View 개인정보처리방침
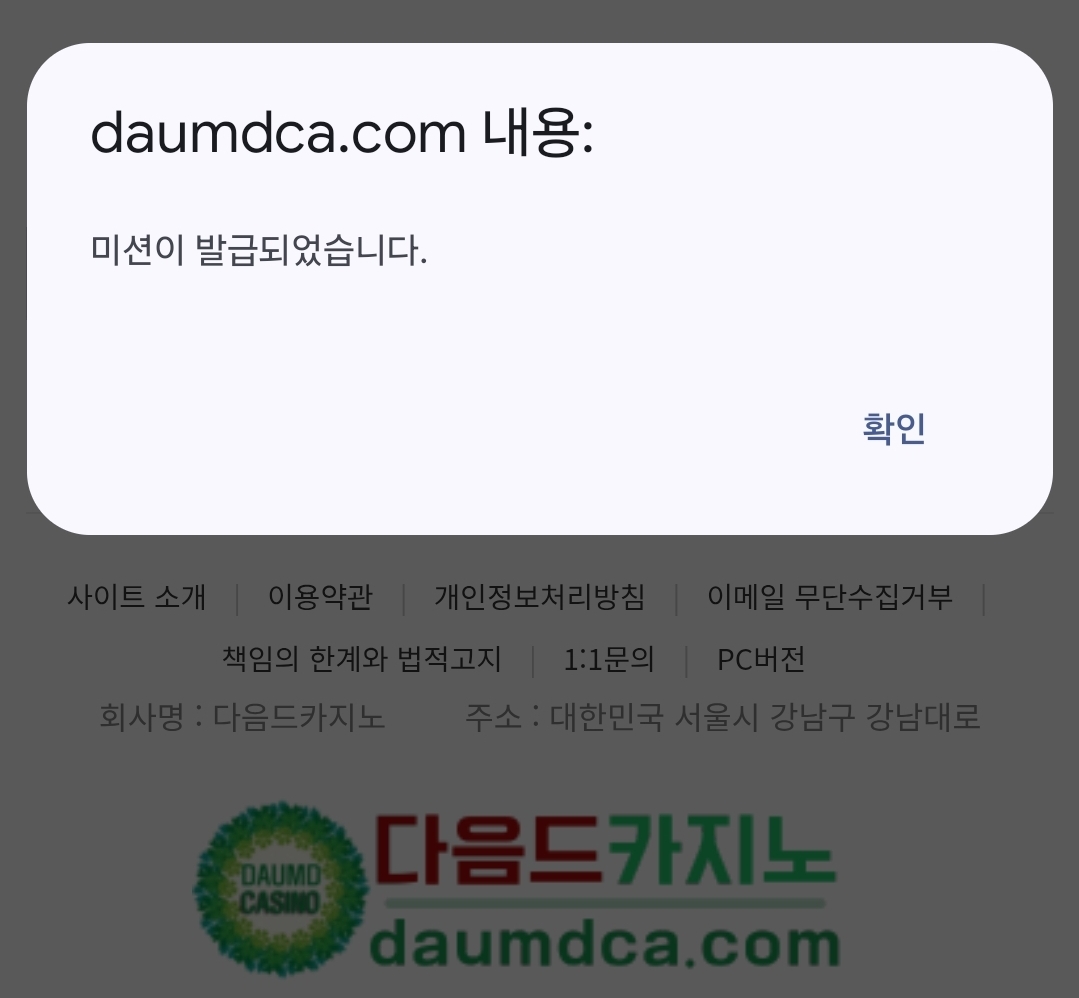Image resolution: width=1079 pixels, height=998 pixels. 539,598
